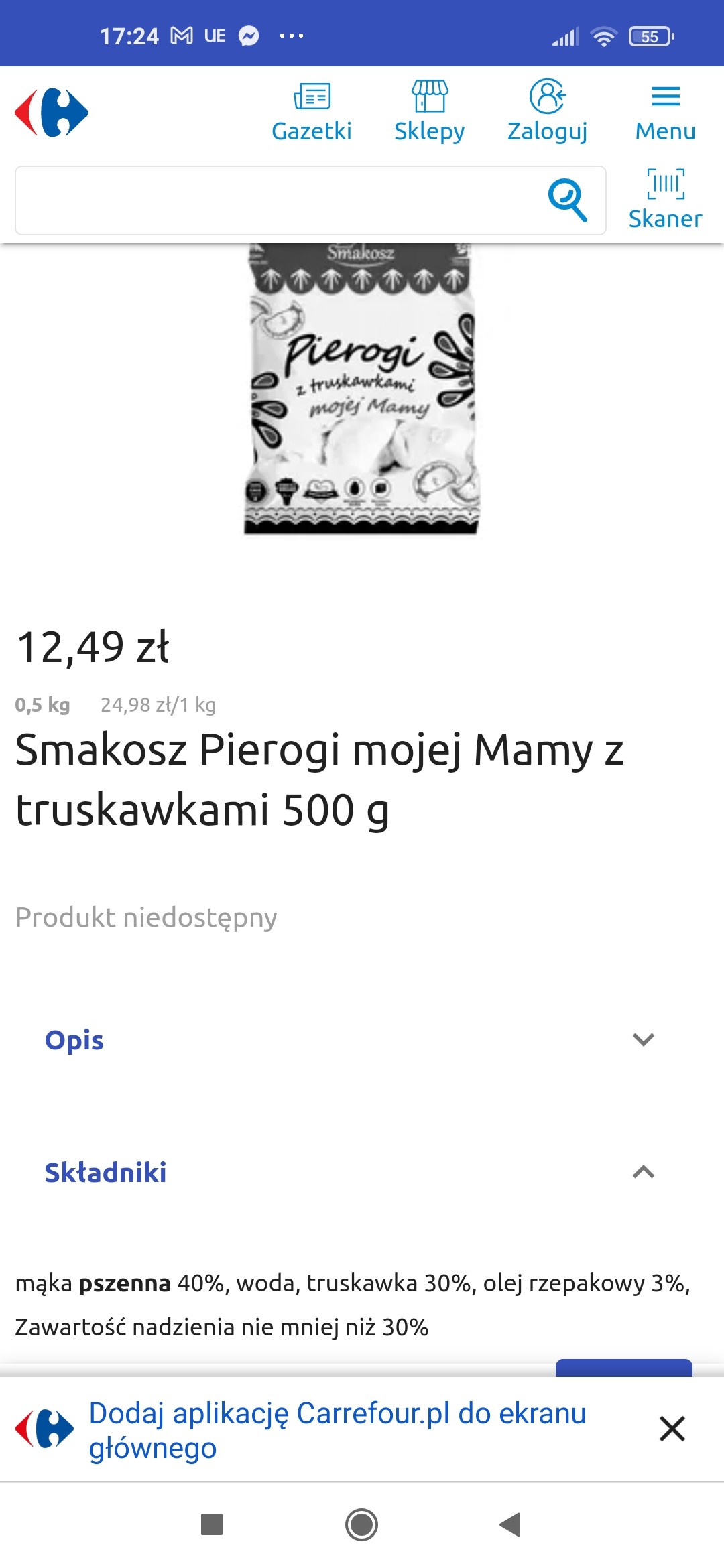Screen dimensions: 724x1568
Task: Open the Carrefour home logo
Action: (x=52, y=113)
